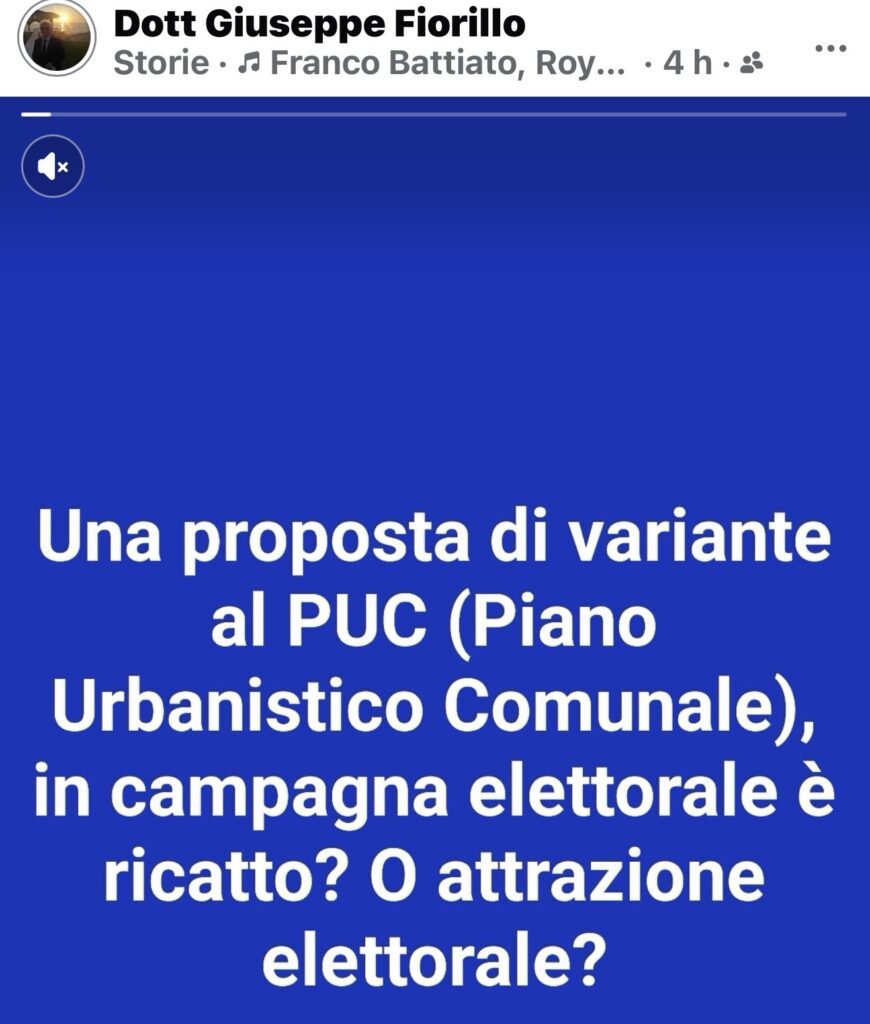The height and width of the screenshot is (1024, 870).
Task: Unmute the story sound
Action: (x=53, y=166)
